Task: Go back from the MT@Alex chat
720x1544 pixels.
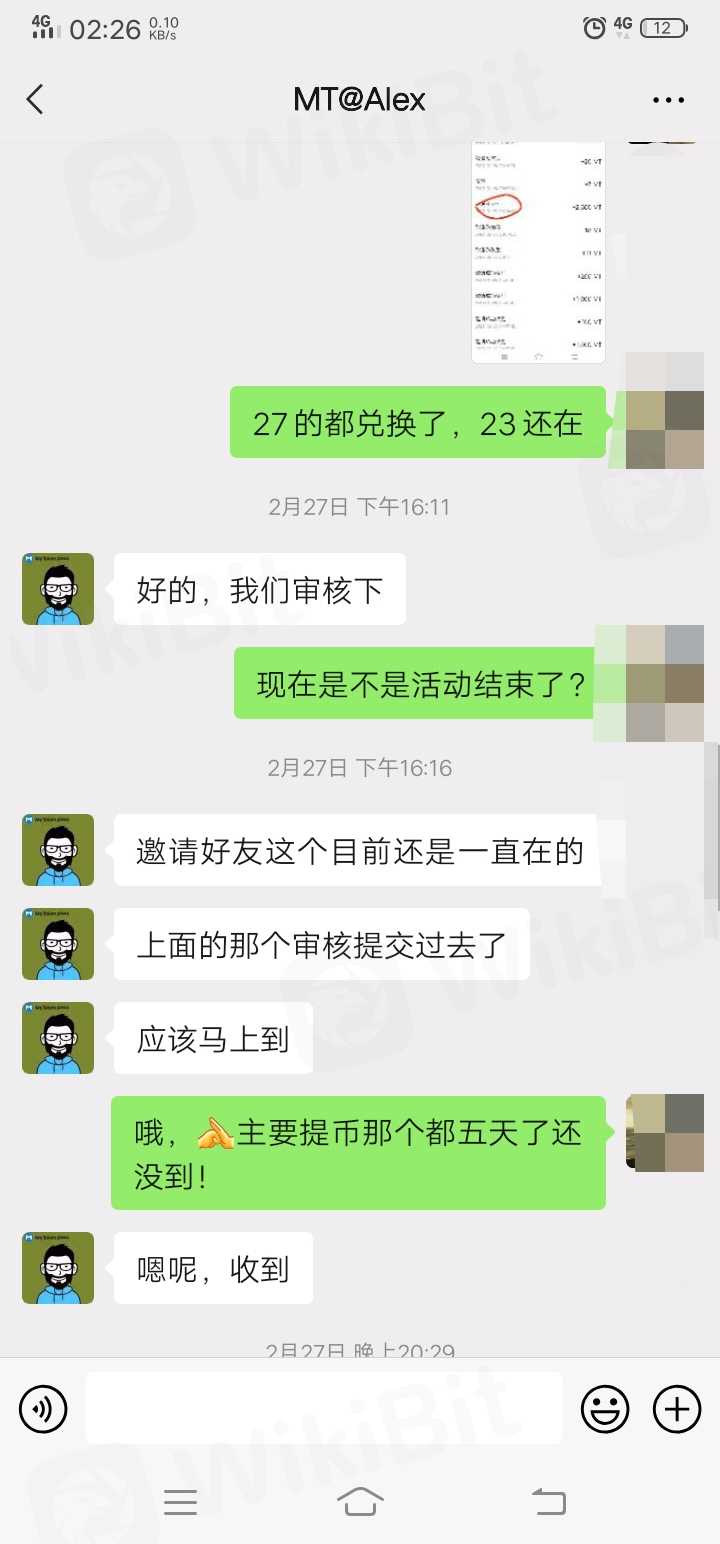Action: (x=35, y=99)
